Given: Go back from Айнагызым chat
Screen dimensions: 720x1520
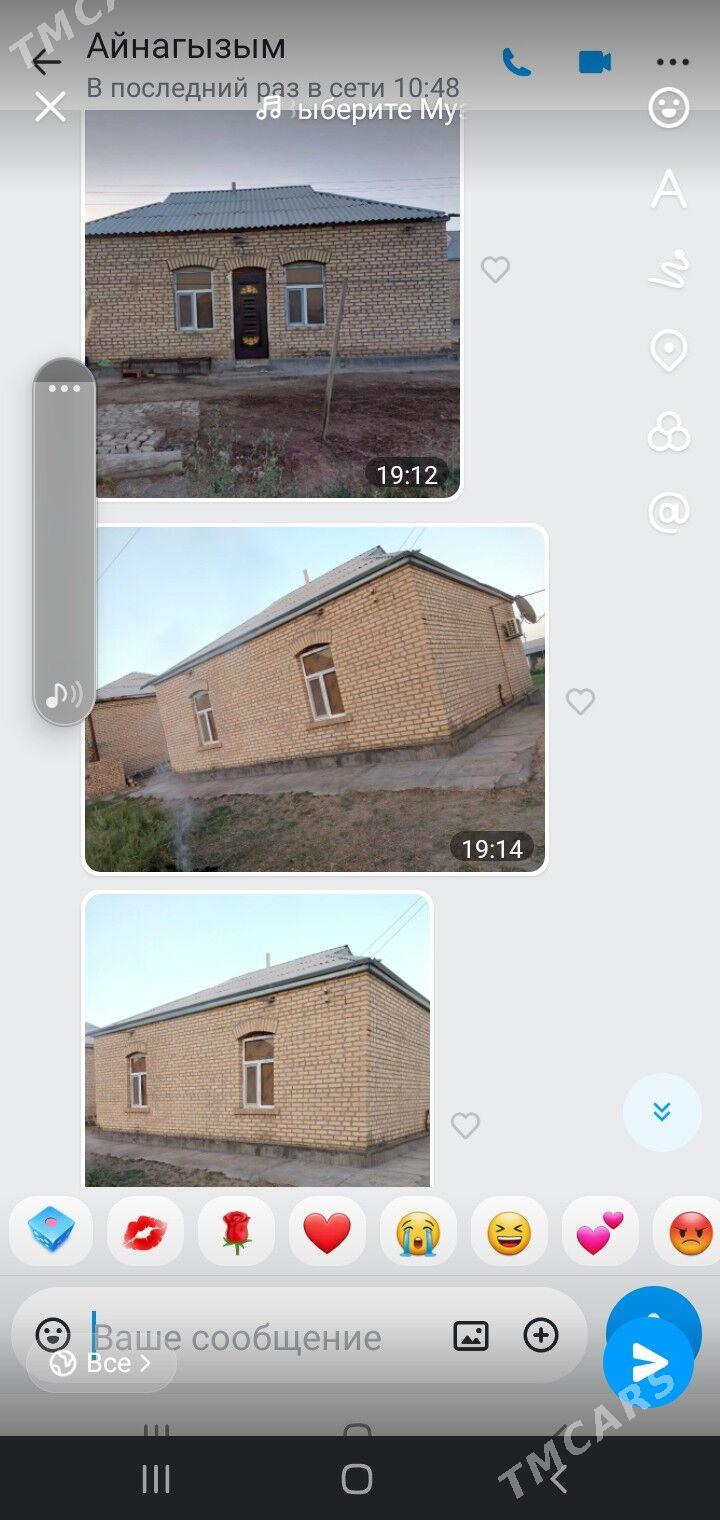Looking at the screenshot, I should [45, 63].
